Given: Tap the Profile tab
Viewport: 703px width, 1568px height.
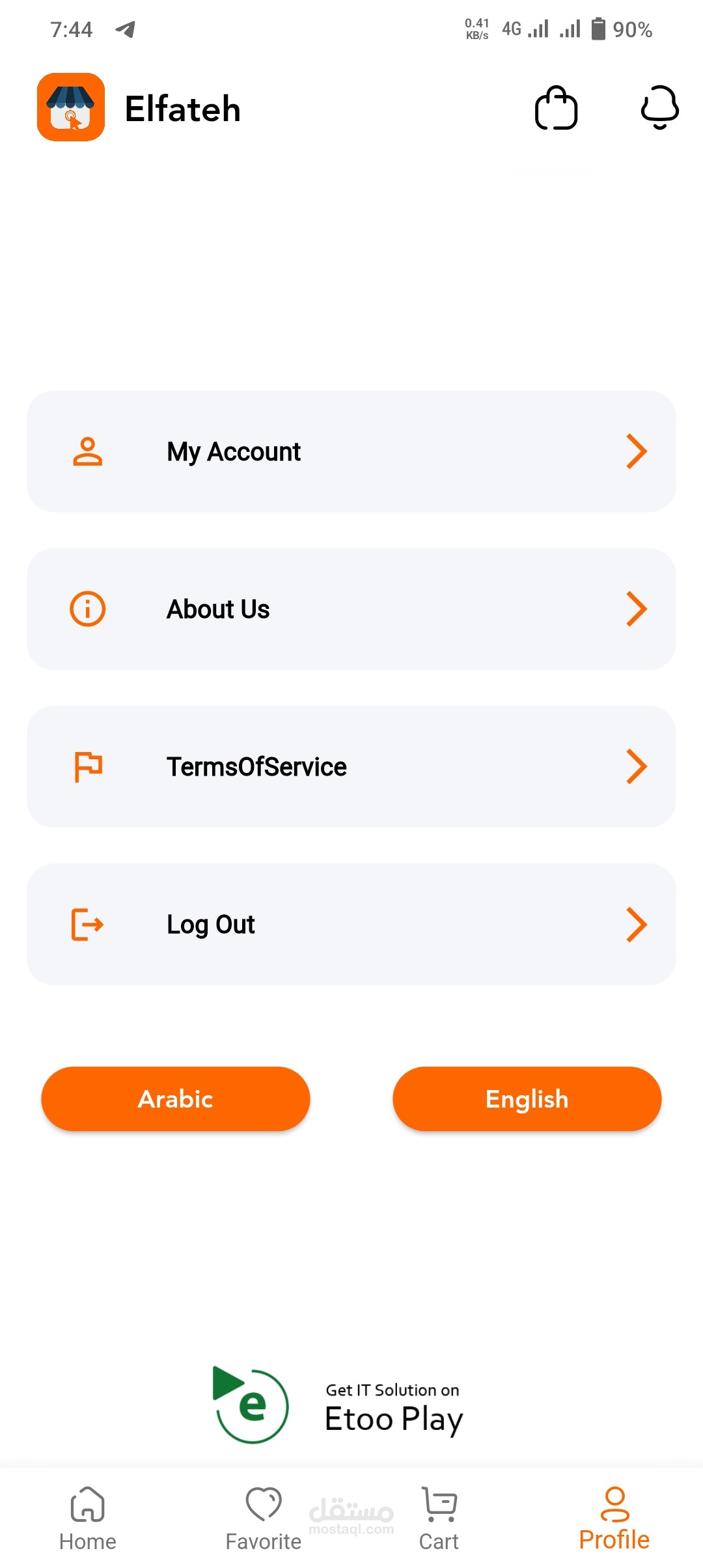Looking at the screenshot, I should (x=614, y=1518).
